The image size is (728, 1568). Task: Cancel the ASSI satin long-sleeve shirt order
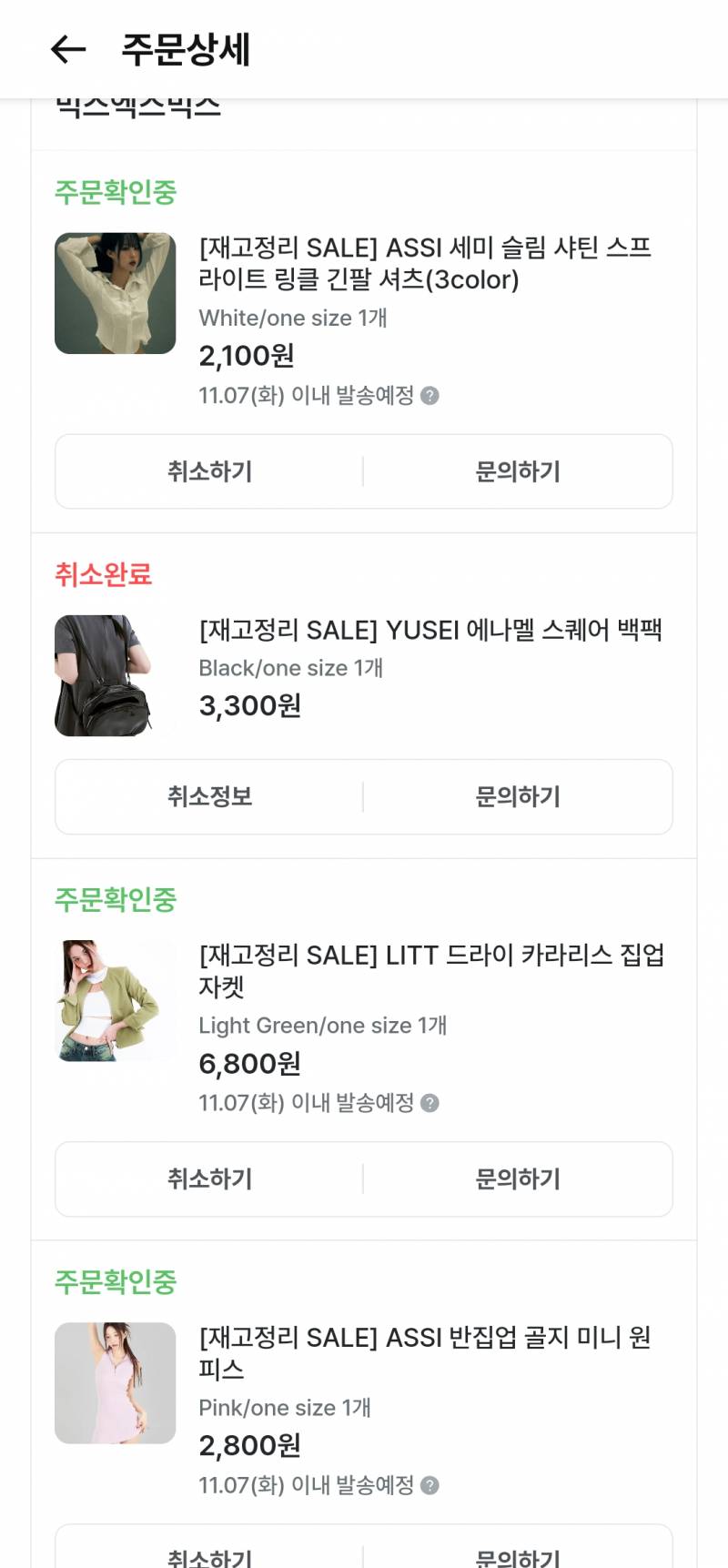click(209, 471)
